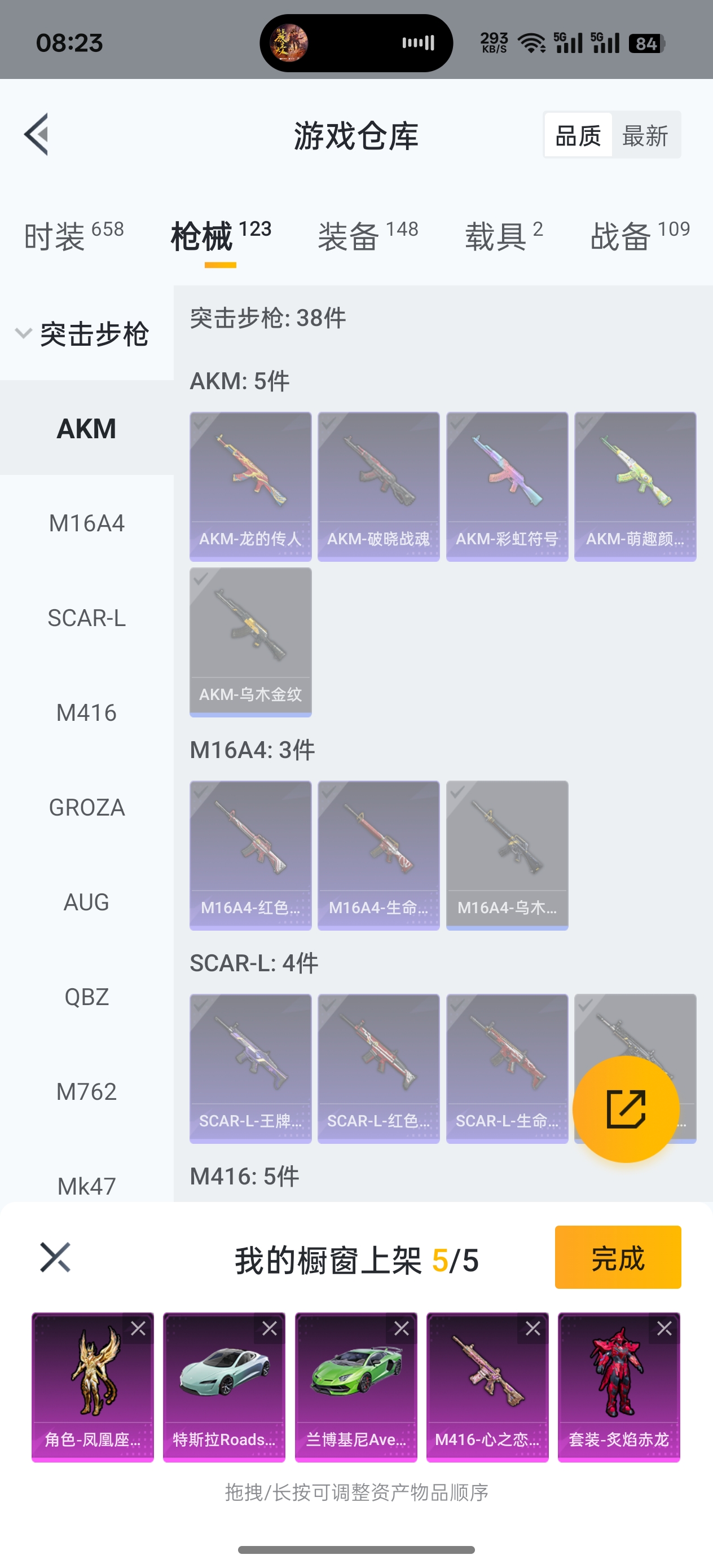Go back from 游戏仓库
This screenshot has width=713, height=1568.
pyautogui.click(x=37, y=135)
